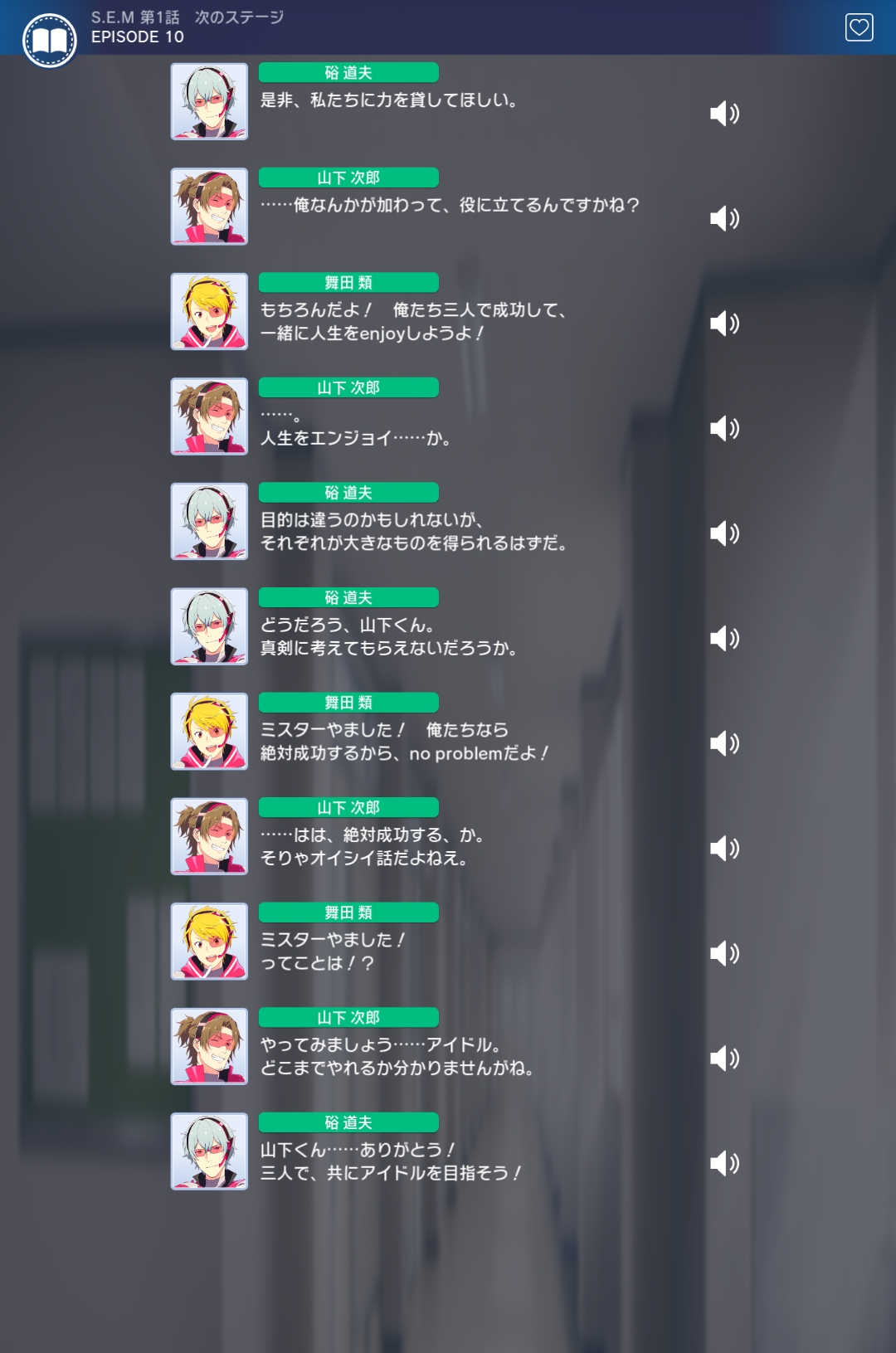
Task: Play voice for no problemだよ line
Action: (x=723, y=742)
